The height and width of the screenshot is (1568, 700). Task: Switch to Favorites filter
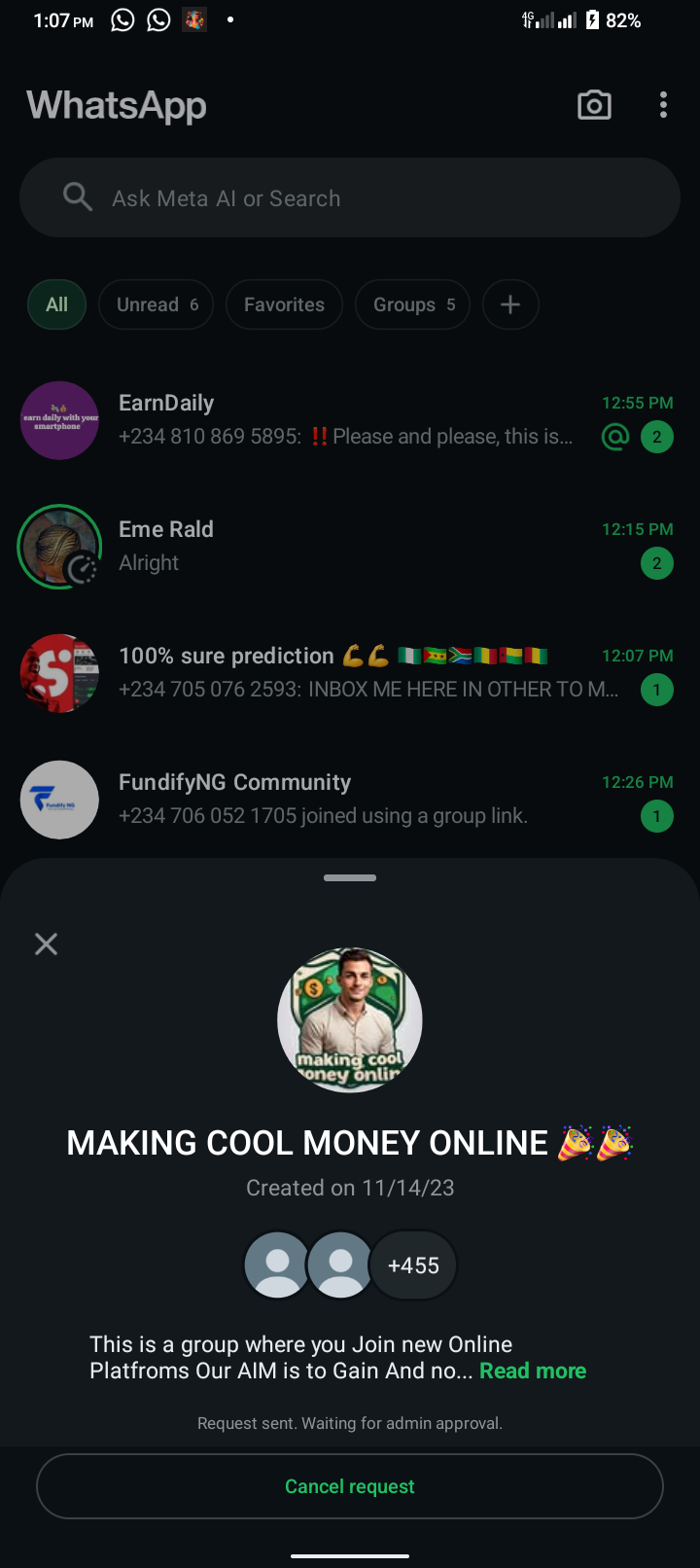(x=284, y=304)
